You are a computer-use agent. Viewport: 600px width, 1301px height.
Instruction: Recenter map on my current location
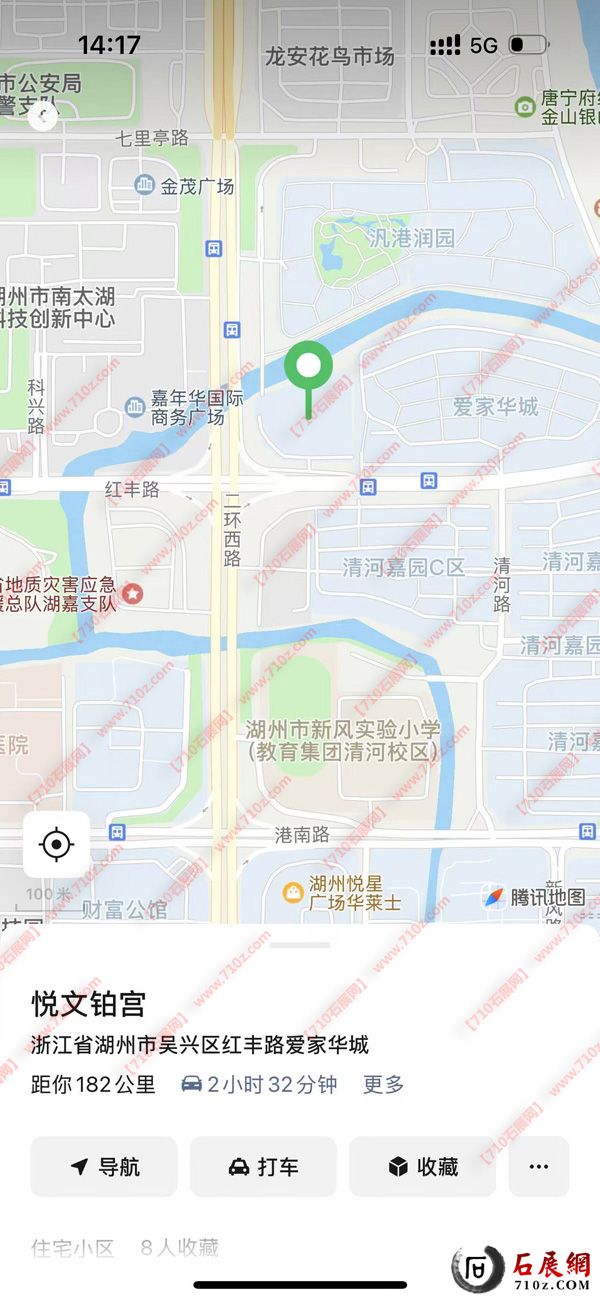point(56,845)
